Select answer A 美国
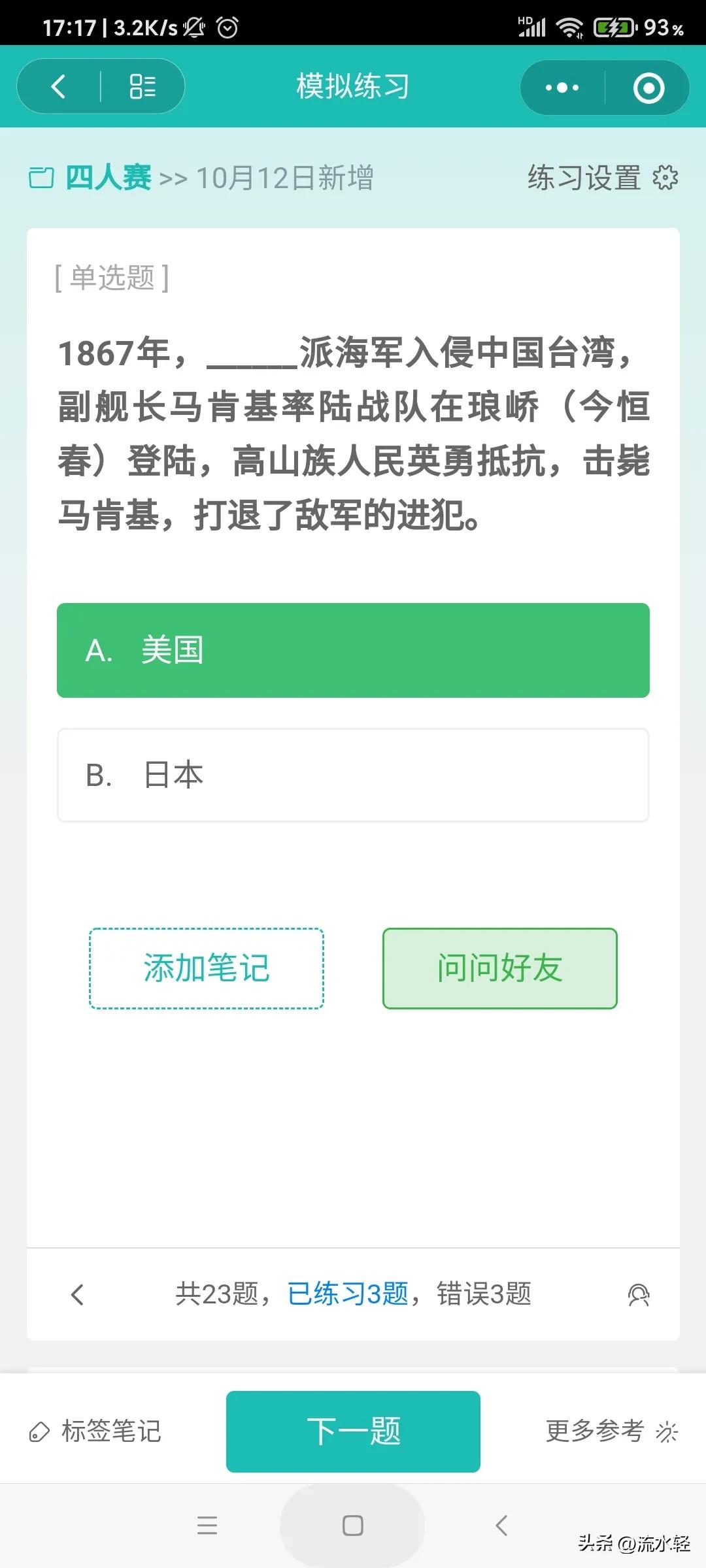Image resolution: width=706 pixels, height=1568 pixels. pyautogui.click(x=353, y=649)
